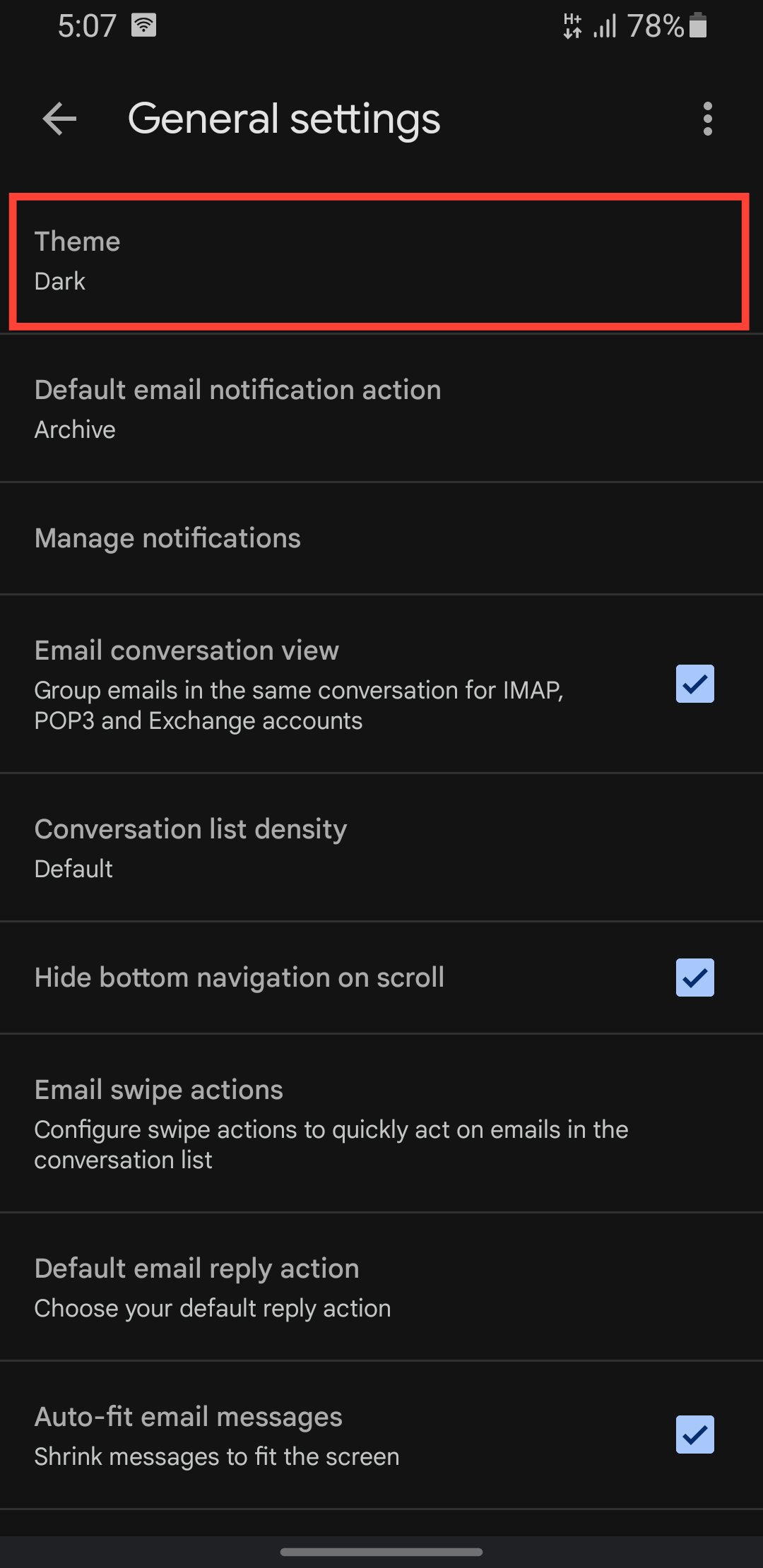Tap the battery indicator icon
This screenshot has width=763, height=1568.
click(698, 25)
